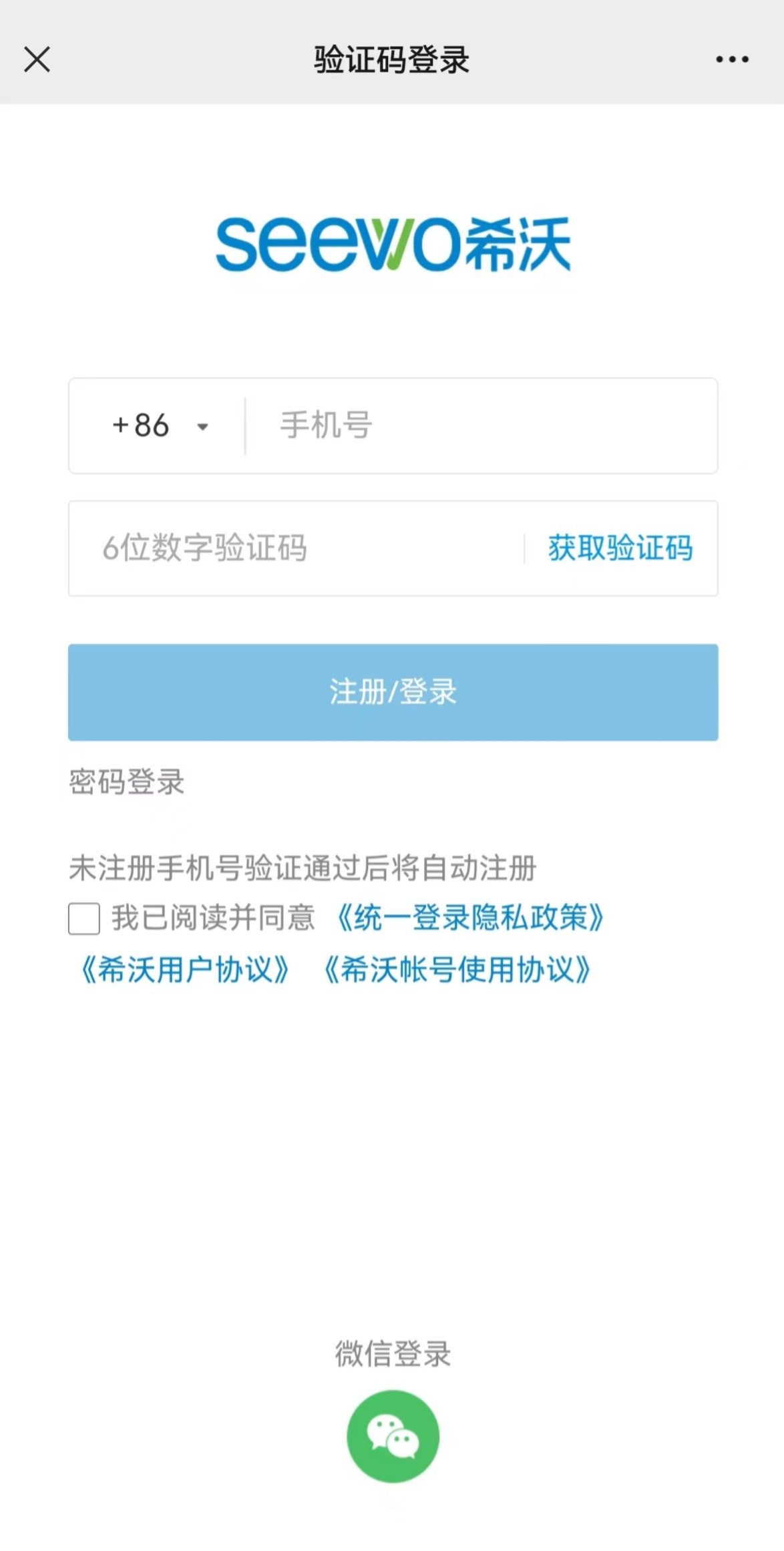784x1551 pixels.
Task: Focus the 手机号 phone number field
Action: pyautogui.click(x=481, y=425)
